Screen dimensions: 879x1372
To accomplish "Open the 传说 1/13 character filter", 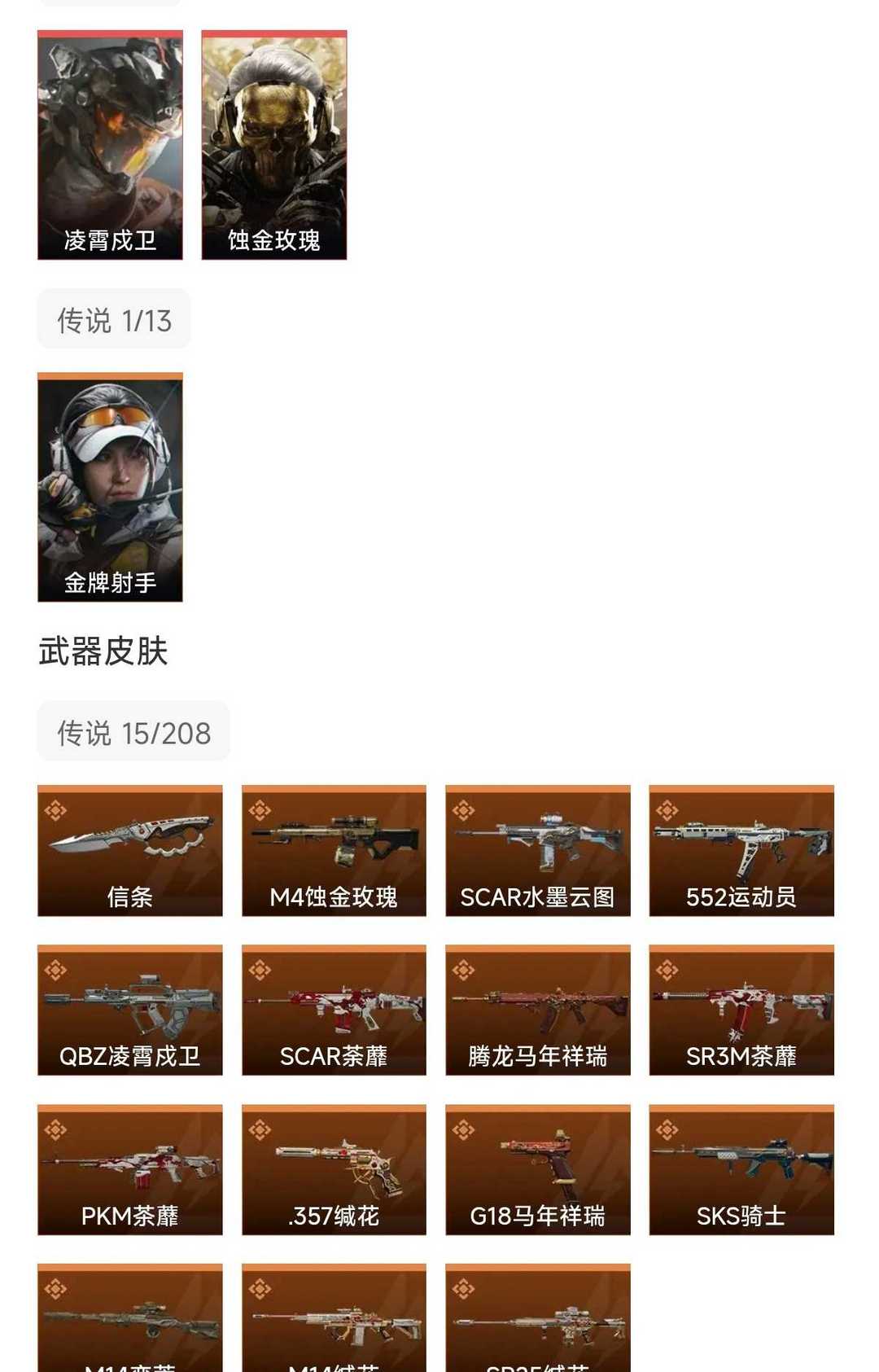I will (x=113, y=320).
